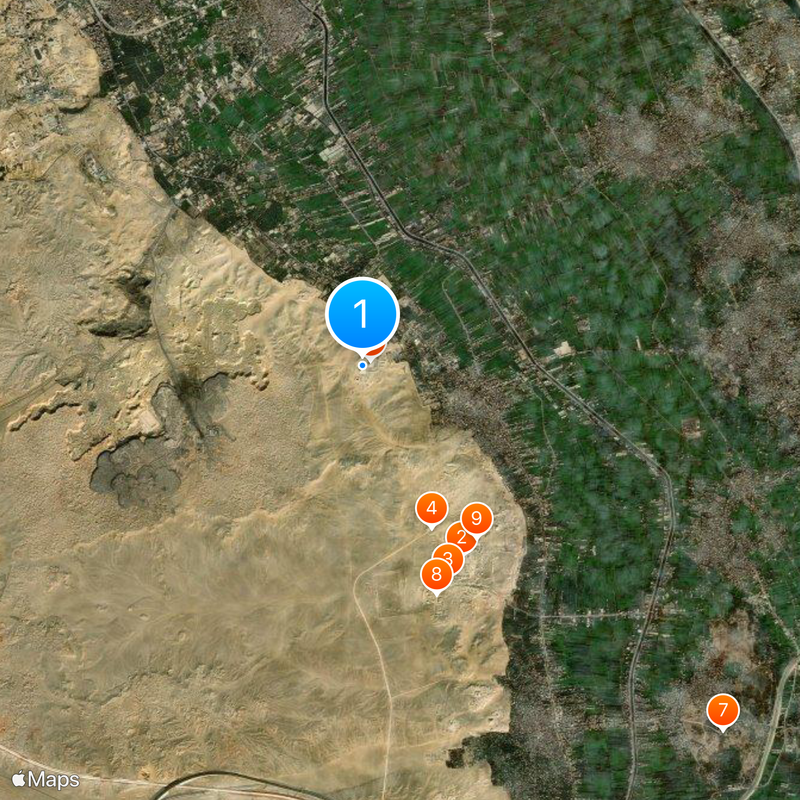Select the orange map pin numbered 8
Screen dimensions: 800x800
tap(436, 575)
